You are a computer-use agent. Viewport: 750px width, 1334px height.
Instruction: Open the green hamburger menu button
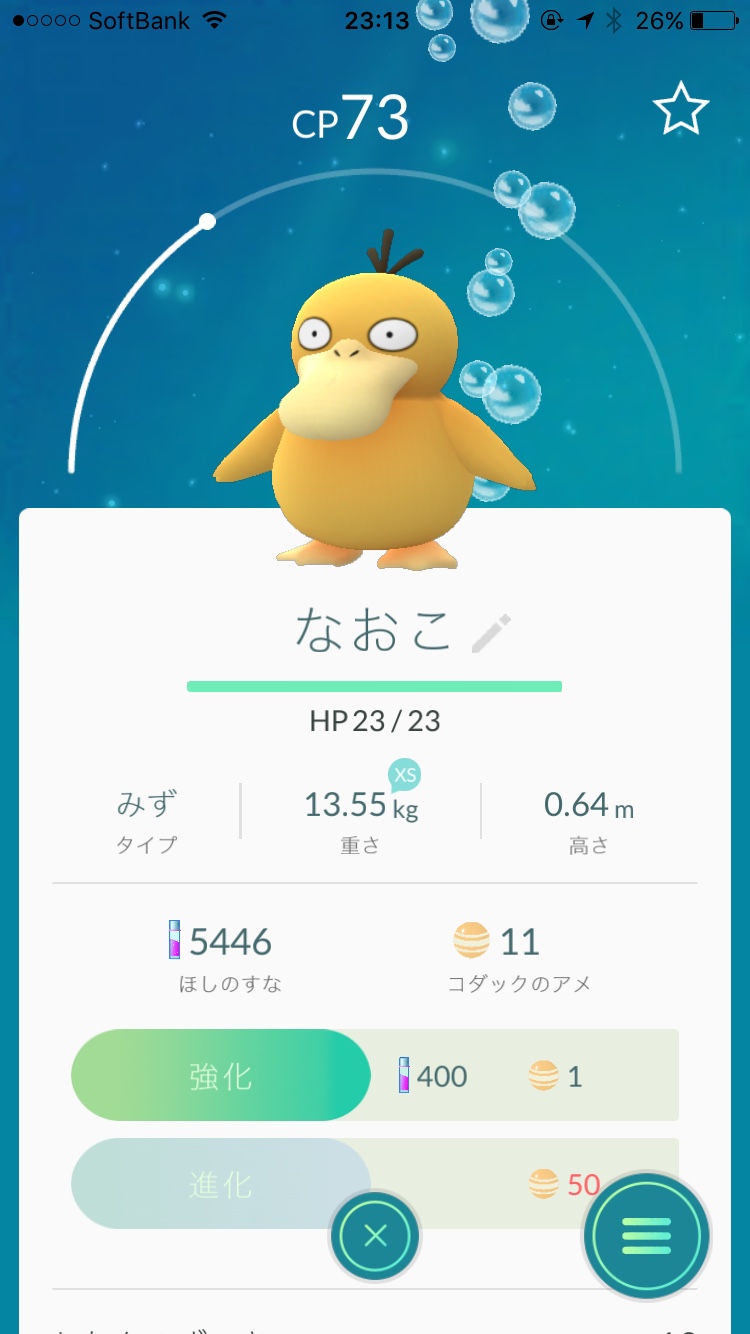pos(647,1236)
